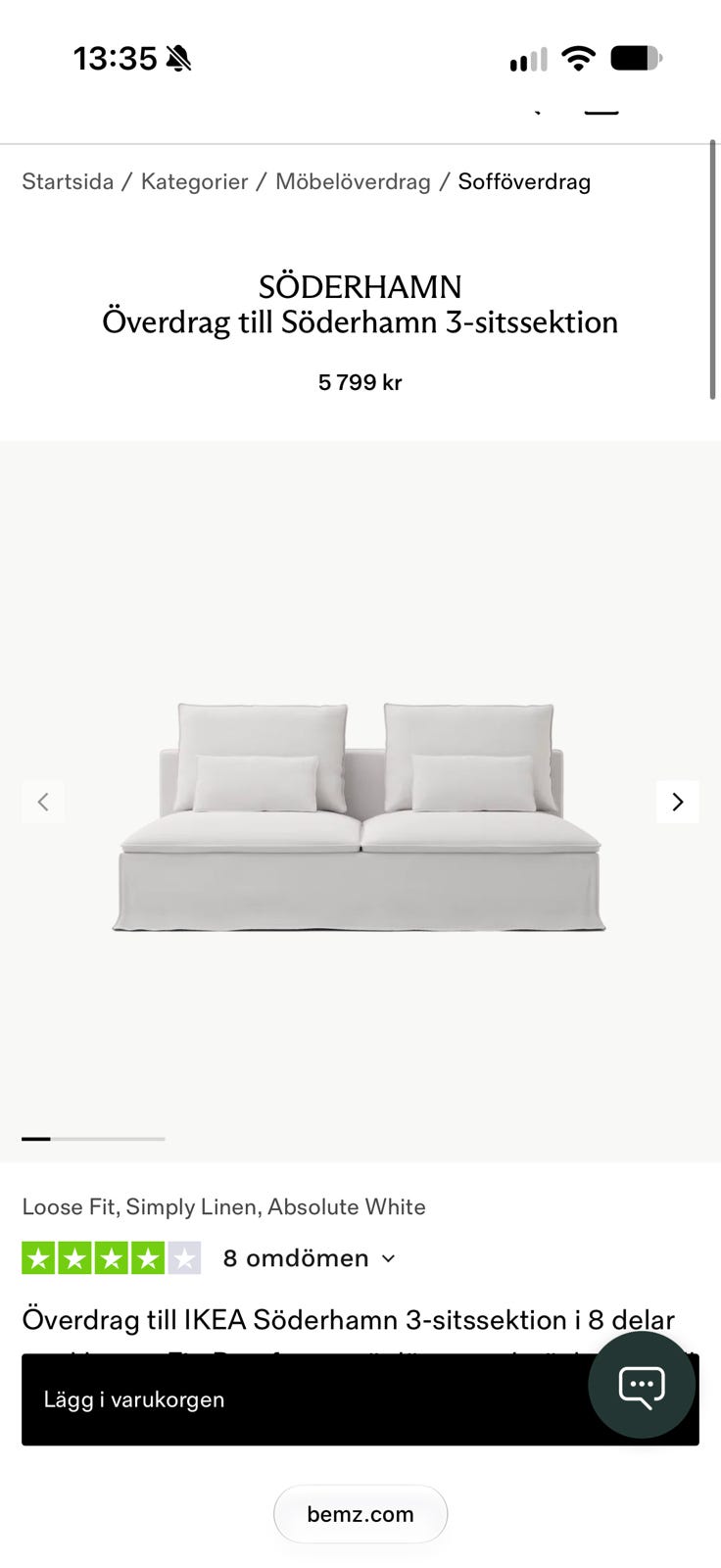
Task: Expand the 8 omdömen reviews dropdown
Action: 309,1258
